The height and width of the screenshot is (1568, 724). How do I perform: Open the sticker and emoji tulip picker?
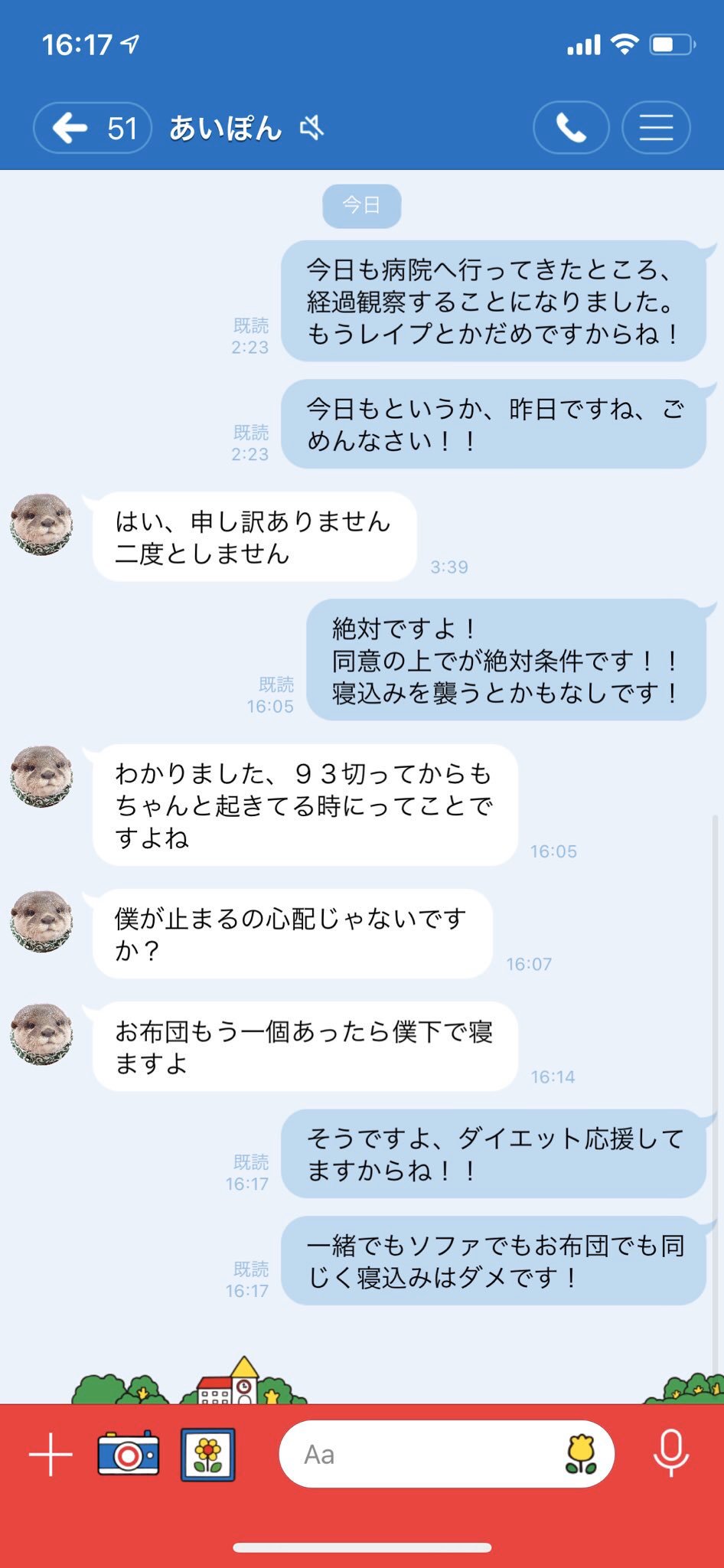click(x=581, y=1454)
